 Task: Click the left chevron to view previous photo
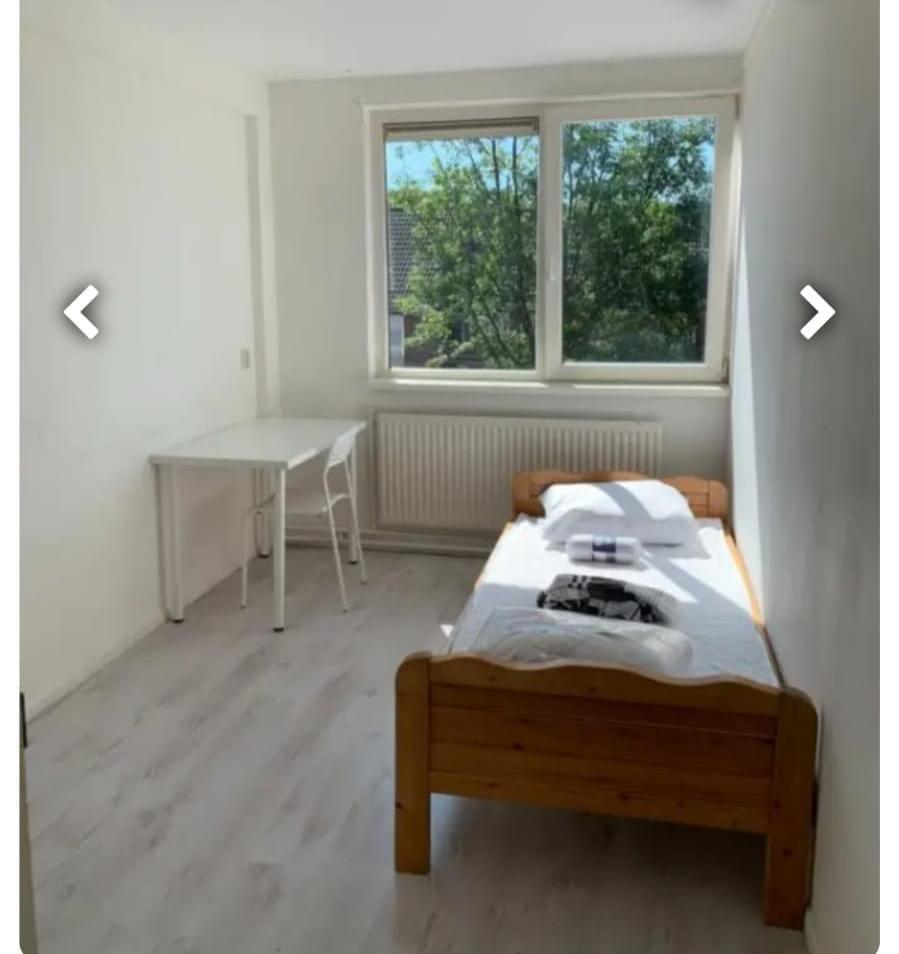pos(83,311)
